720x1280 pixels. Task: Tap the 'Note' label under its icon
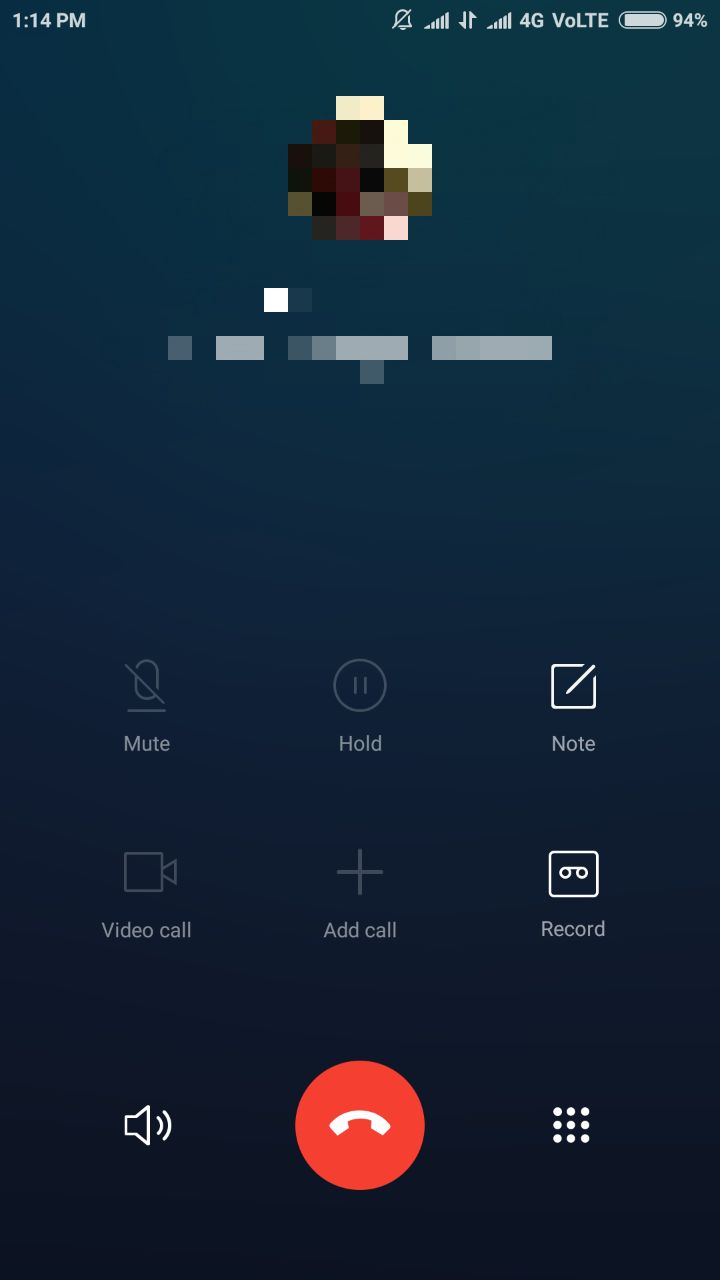[572, 743]
